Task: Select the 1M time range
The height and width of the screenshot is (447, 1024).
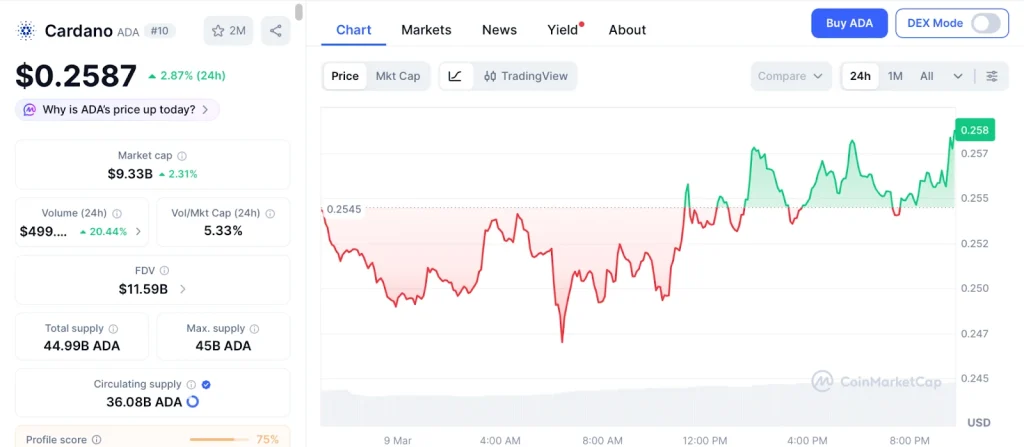Action: tap(895, 76)
